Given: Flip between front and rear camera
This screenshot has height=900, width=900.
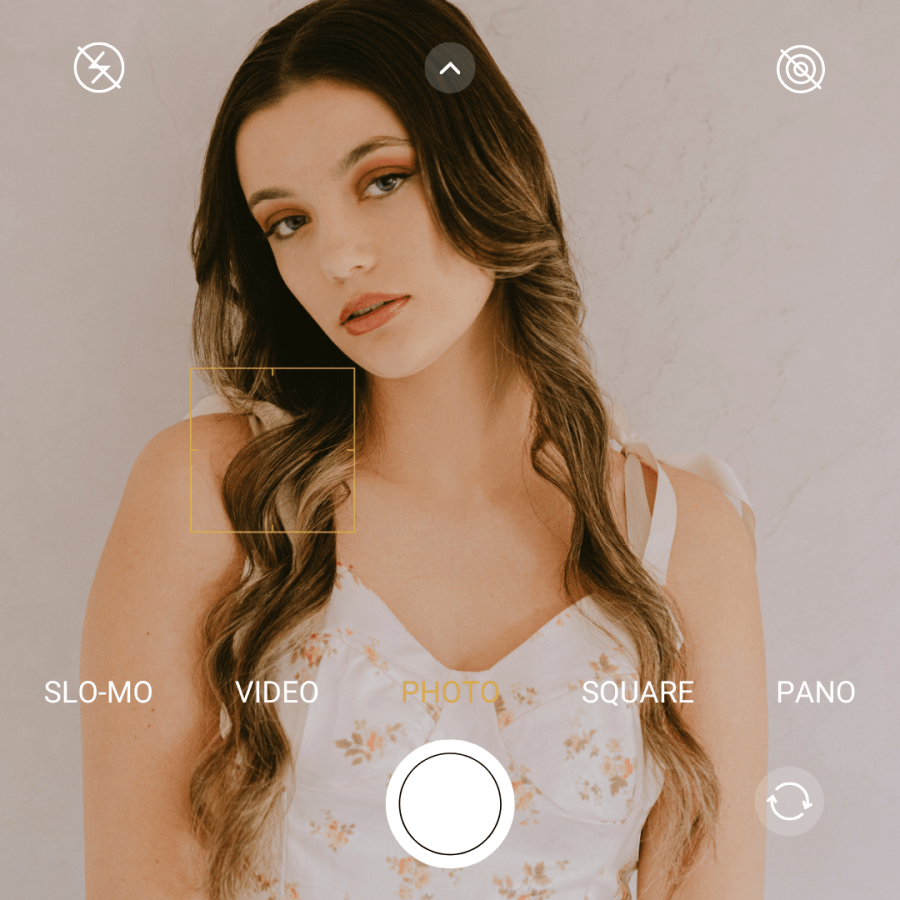Looking at the screenshot, I should coord(789,802).
